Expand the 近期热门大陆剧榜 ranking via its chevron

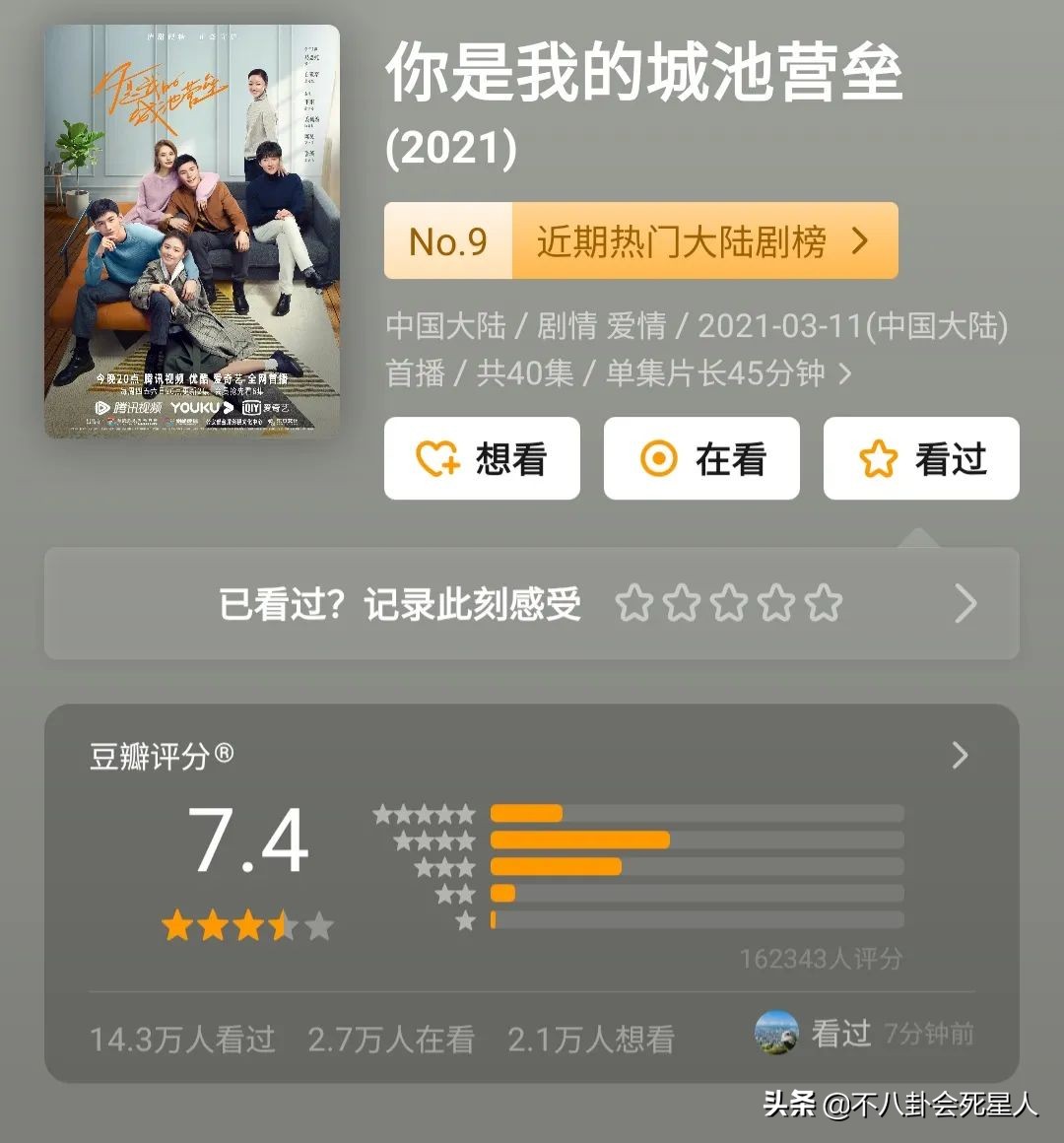pos(861,239)
